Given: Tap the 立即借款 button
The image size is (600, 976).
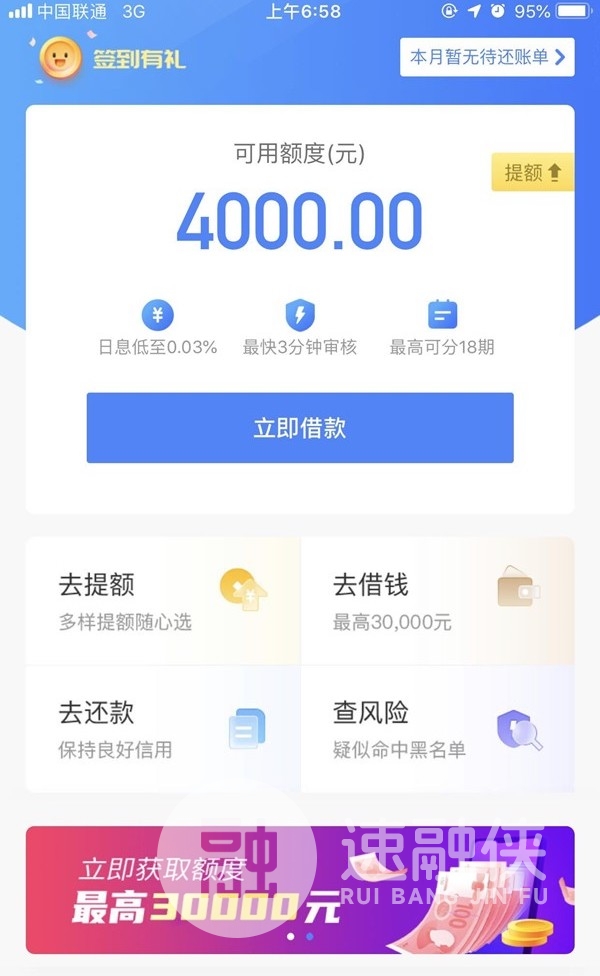Looking at the screenshot, I should (x=300, y=428).
